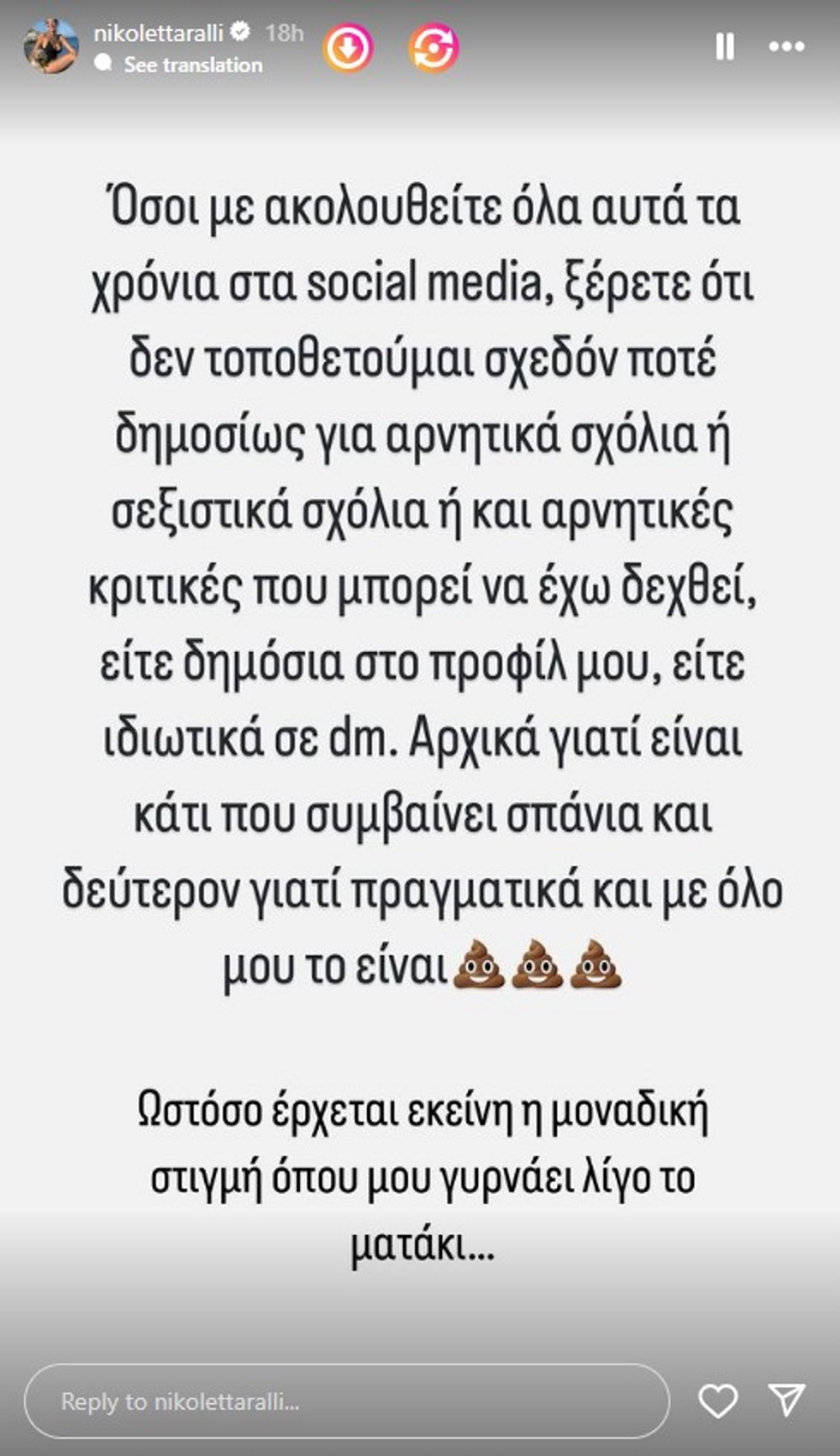Pause the story
840x1456 pixels.
tap(725, 46)
